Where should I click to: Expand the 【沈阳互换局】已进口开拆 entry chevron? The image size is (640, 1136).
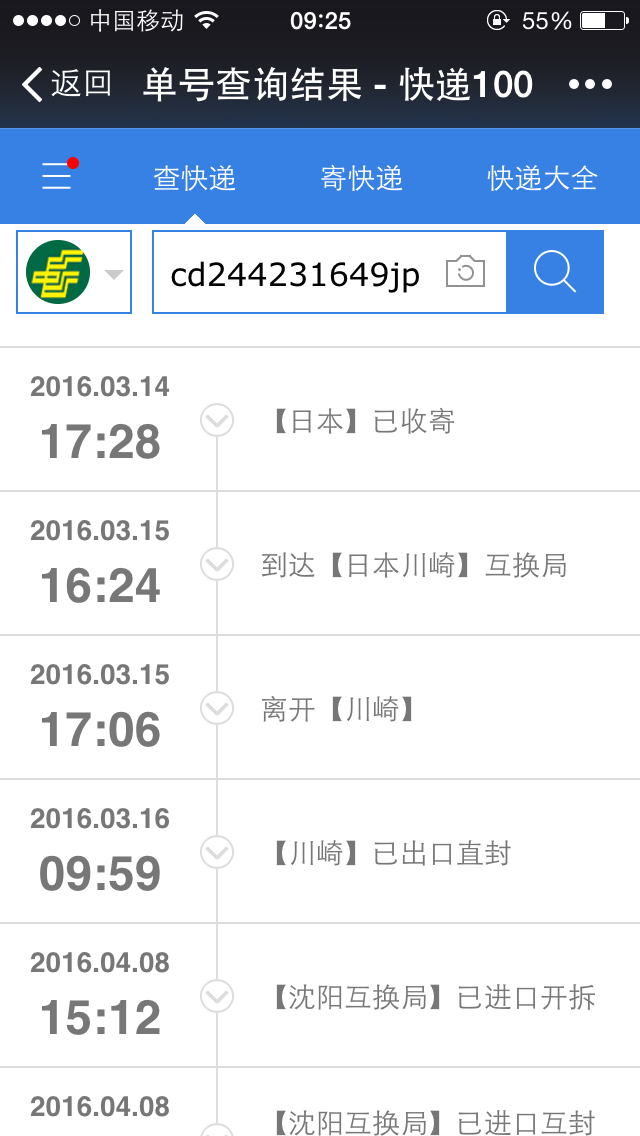point(217,997)
